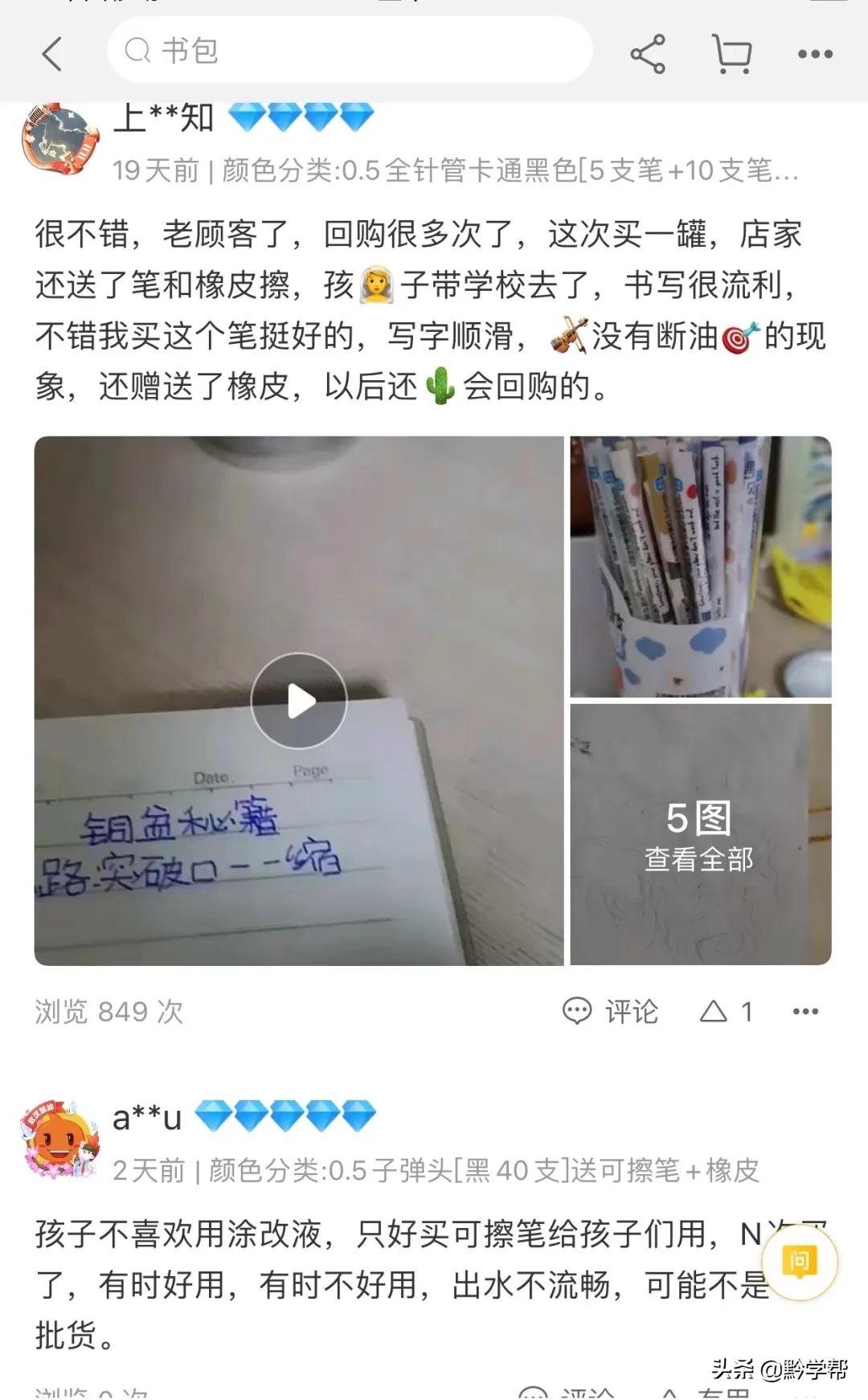Open the more options menu at top right
868x1400 pixels.
click(x=815, y=53)
